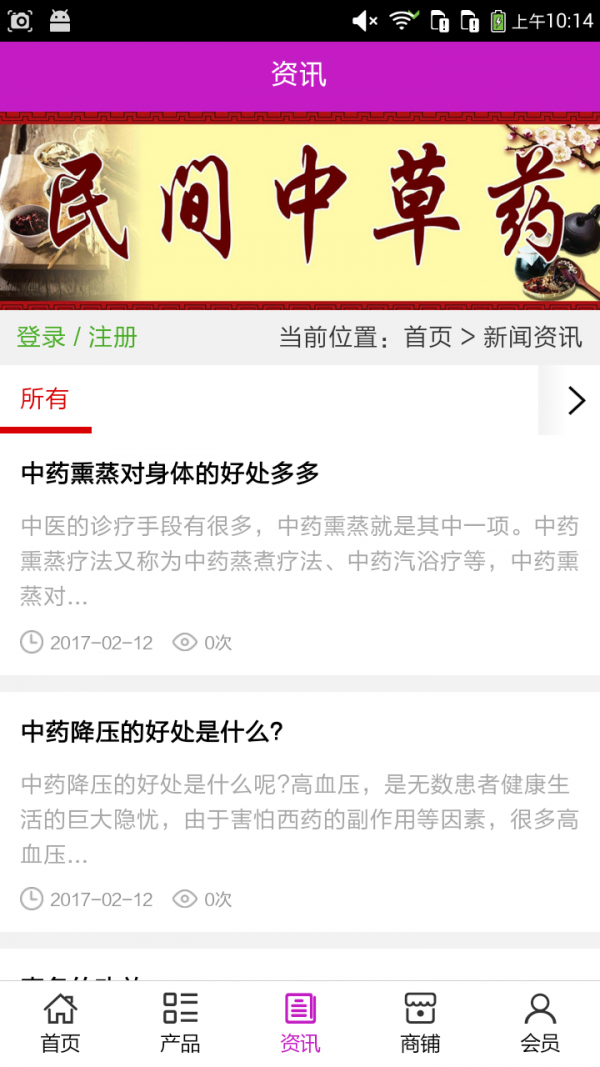Tap the 首页 breadcrumb link

tap(427, 337)
